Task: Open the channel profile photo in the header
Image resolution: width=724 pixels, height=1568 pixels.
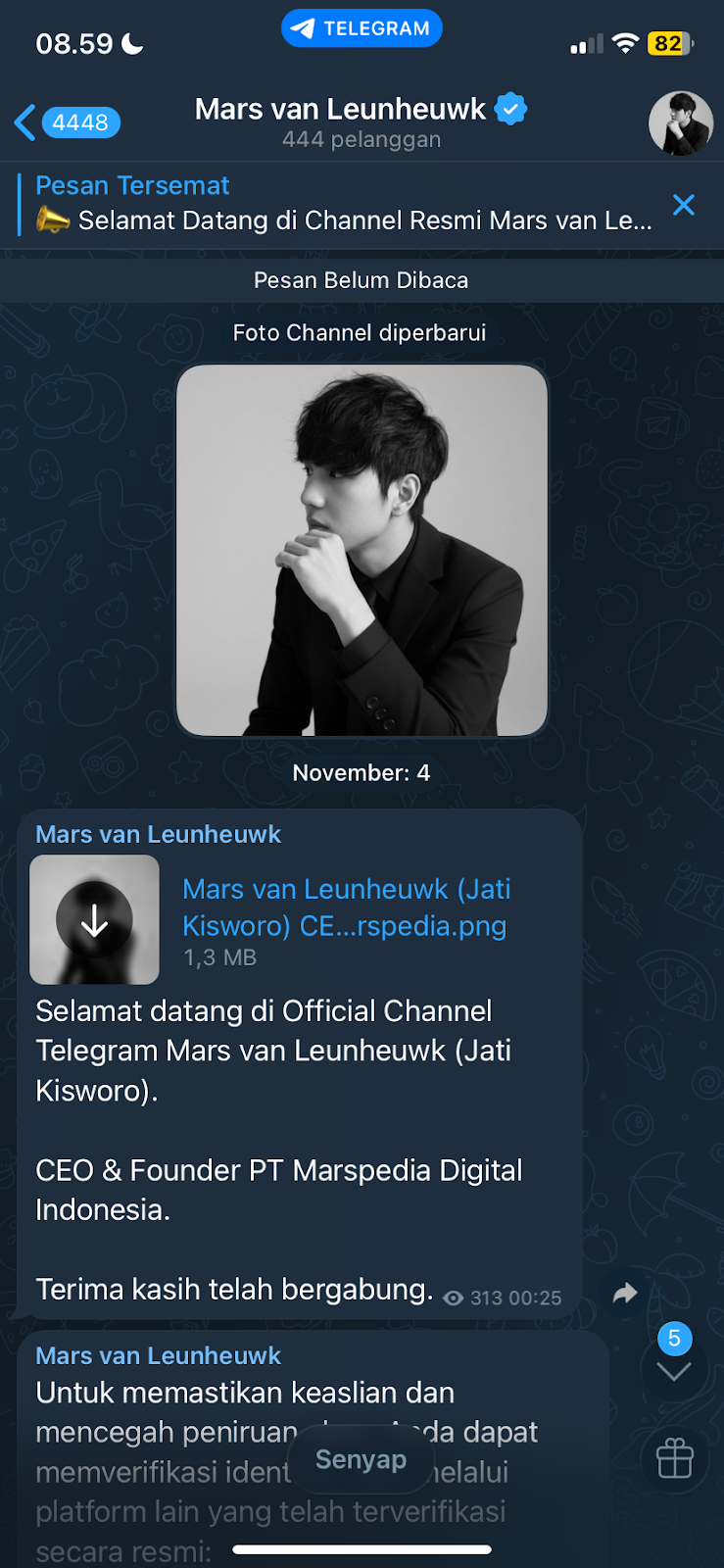Action: tap(680, 123)
